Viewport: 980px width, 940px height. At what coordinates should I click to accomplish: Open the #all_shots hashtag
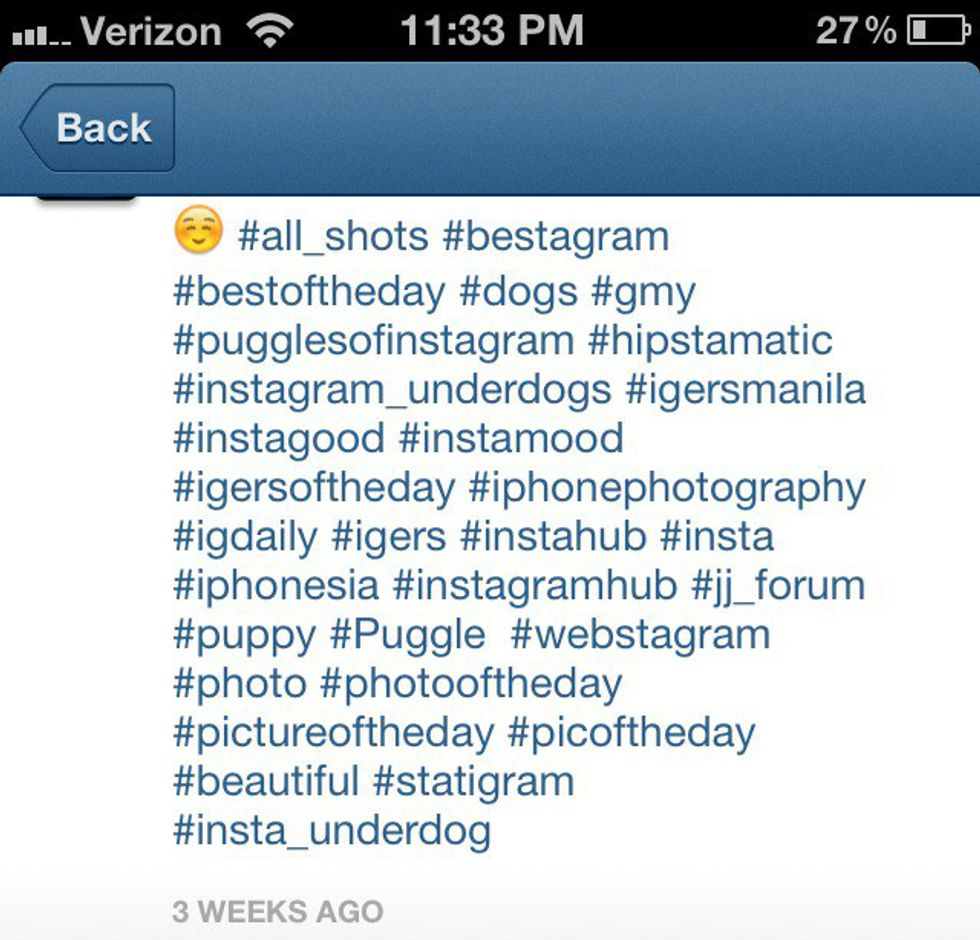coord(333,238)
